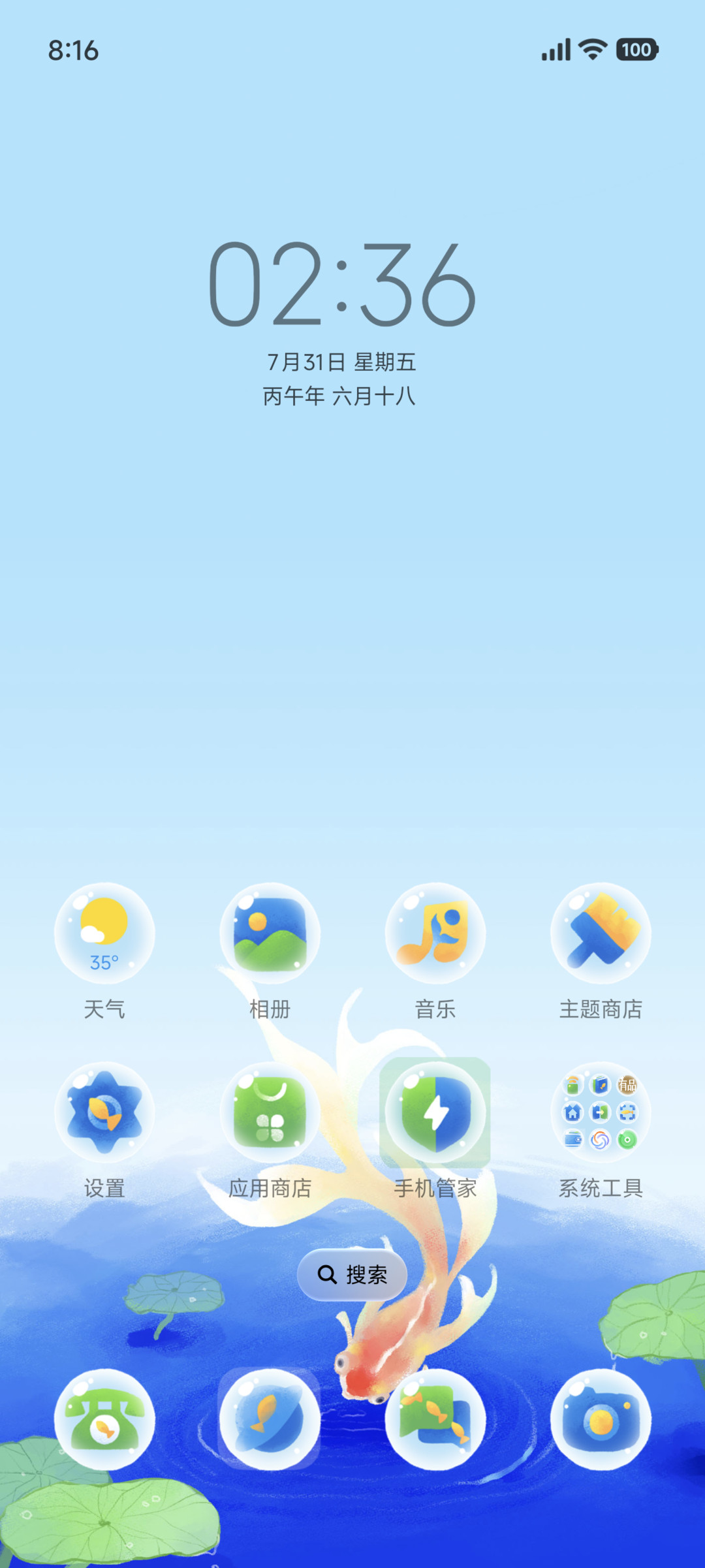Launch the camera from the dock
Viewport: 705px width, 1568px height.
(x=601, y=1420)
